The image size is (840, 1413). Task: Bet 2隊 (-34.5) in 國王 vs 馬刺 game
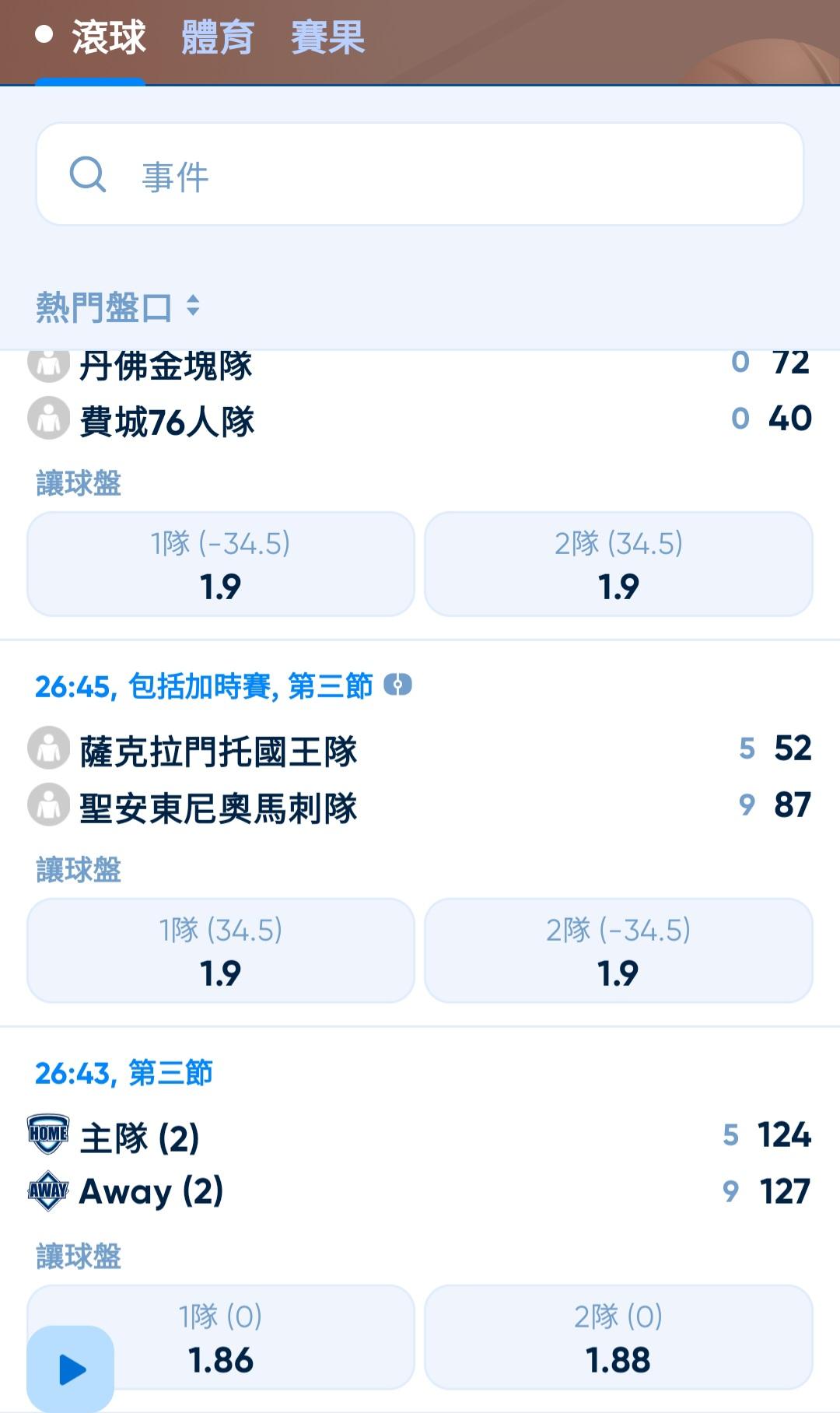(618, 950)
